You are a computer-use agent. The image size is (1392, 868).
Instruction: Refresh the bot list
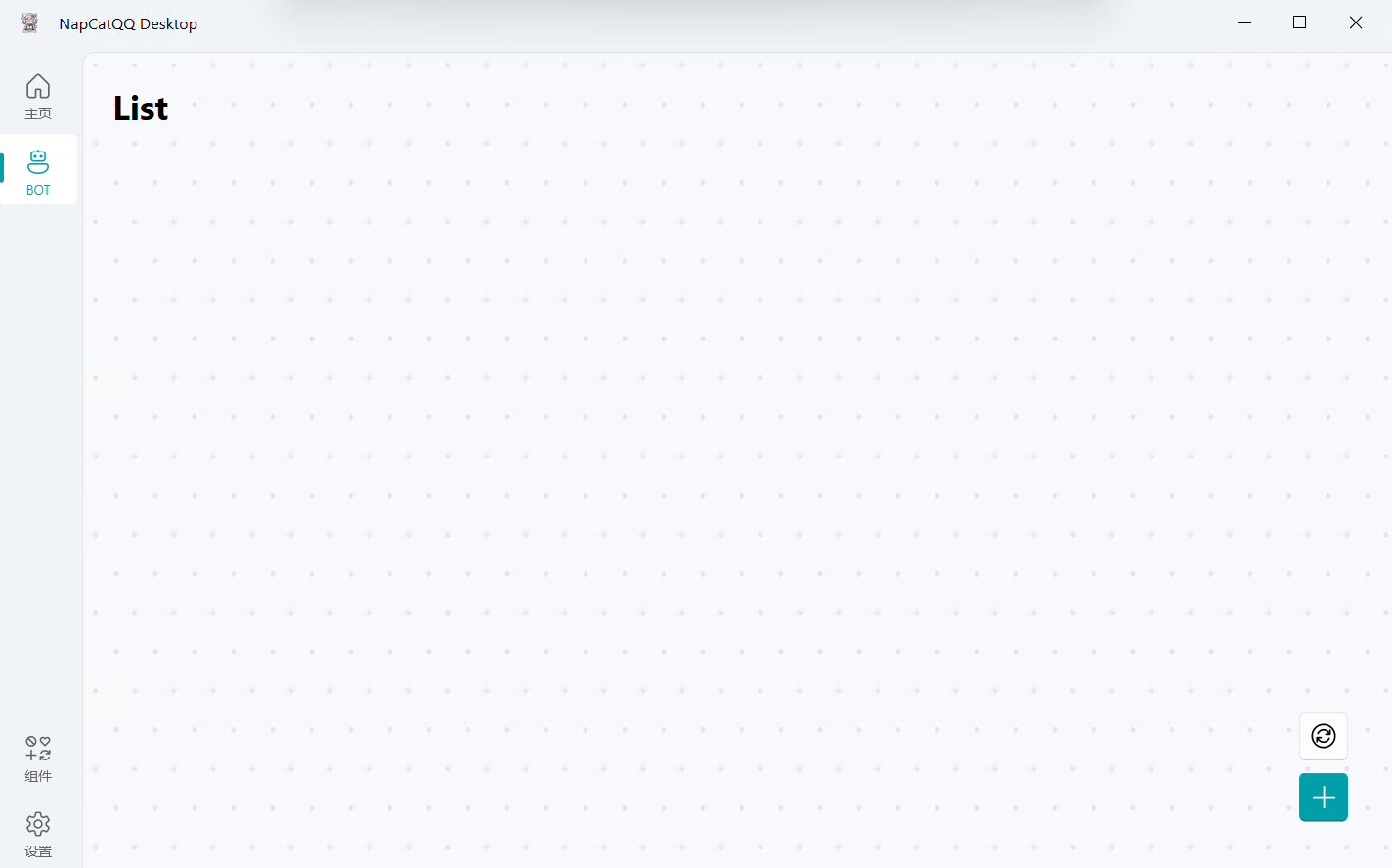point(1323,736)
